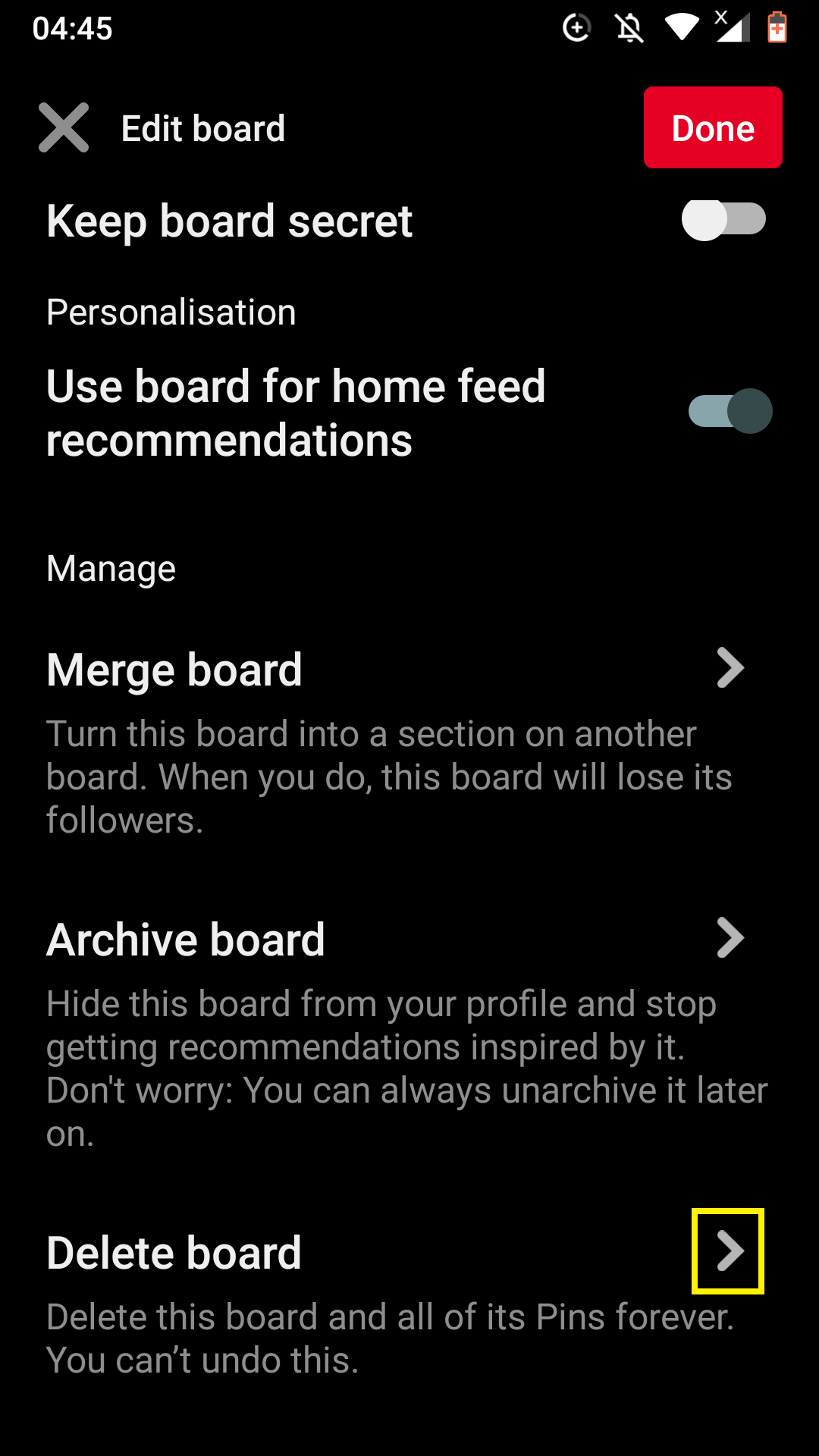Tap the mobile signal strength icon
819x1456 pixels.
tap(730, 29)
